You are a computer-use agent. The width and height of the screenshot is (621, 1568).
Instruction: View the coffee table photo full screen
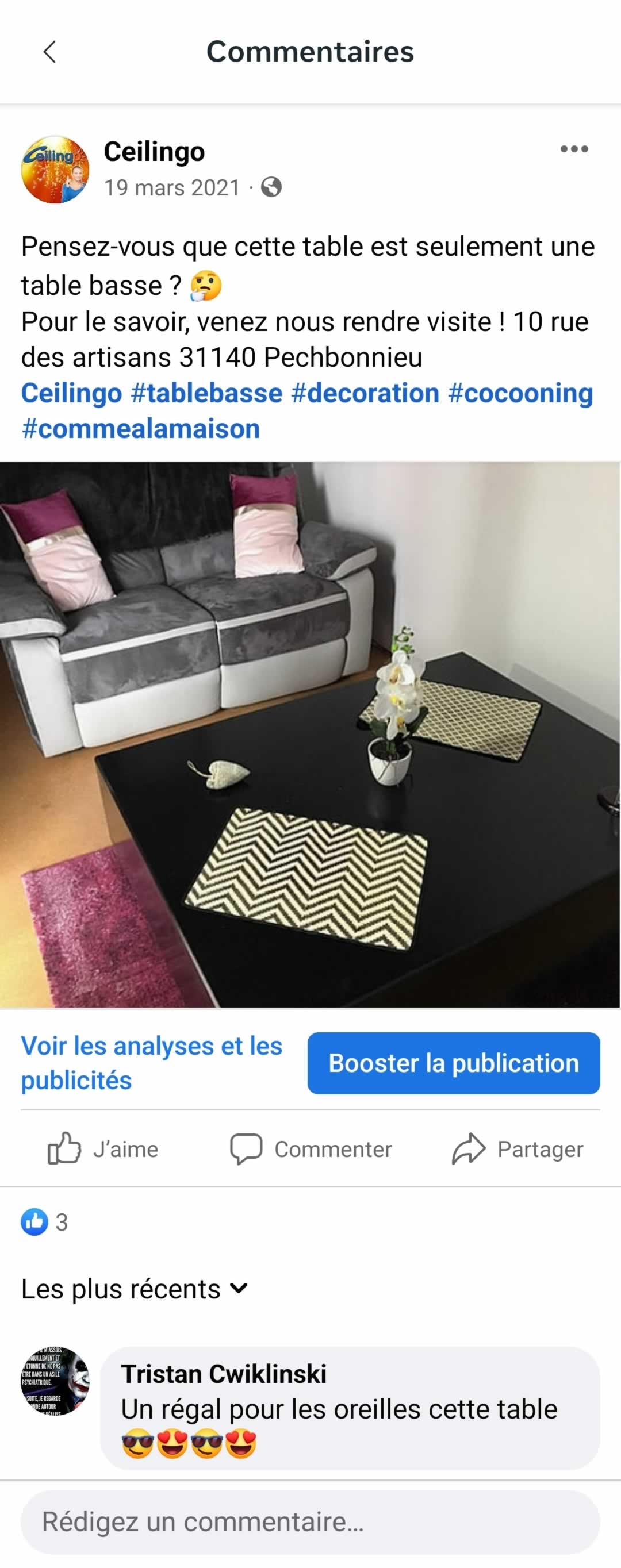(310, 734)
